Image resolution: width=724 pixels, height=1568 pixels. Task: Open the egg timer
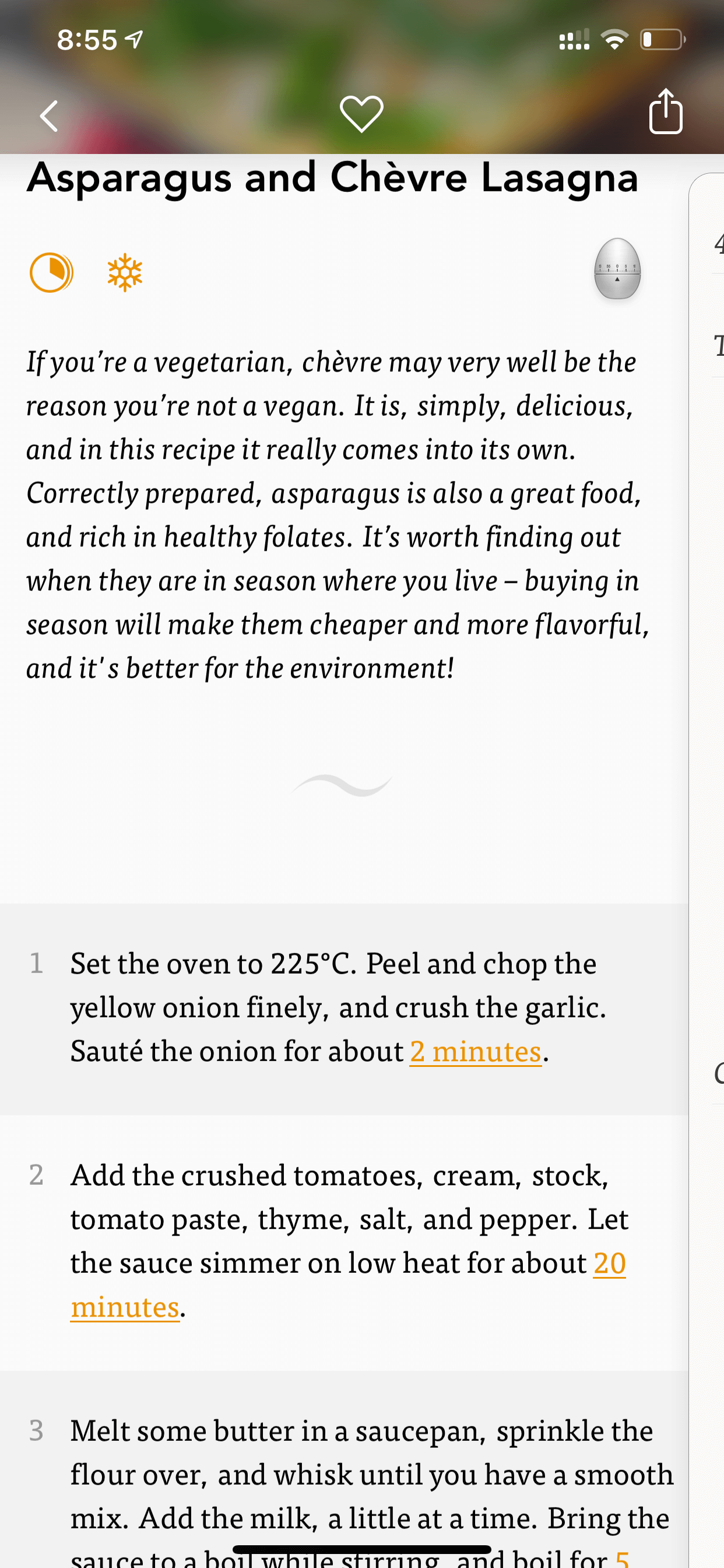pyautogui.click(x=617, y=269)
